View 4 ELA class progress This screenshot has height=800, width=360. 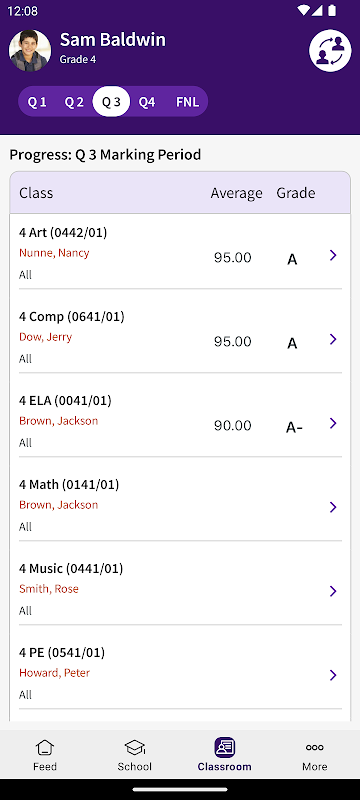(x=180, y=421)
